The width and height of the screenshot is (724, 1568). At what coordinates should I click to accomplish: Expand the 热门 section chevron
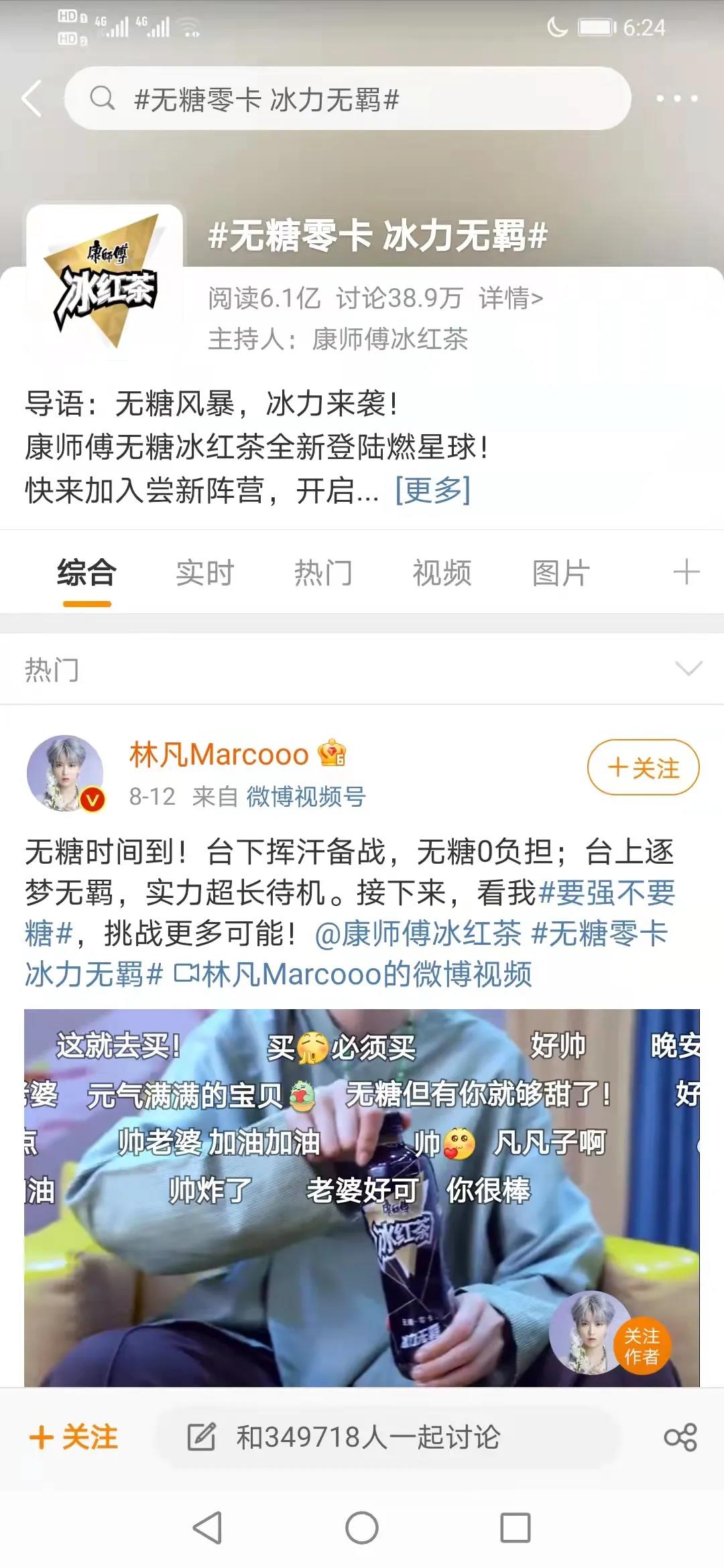point(688,669)
